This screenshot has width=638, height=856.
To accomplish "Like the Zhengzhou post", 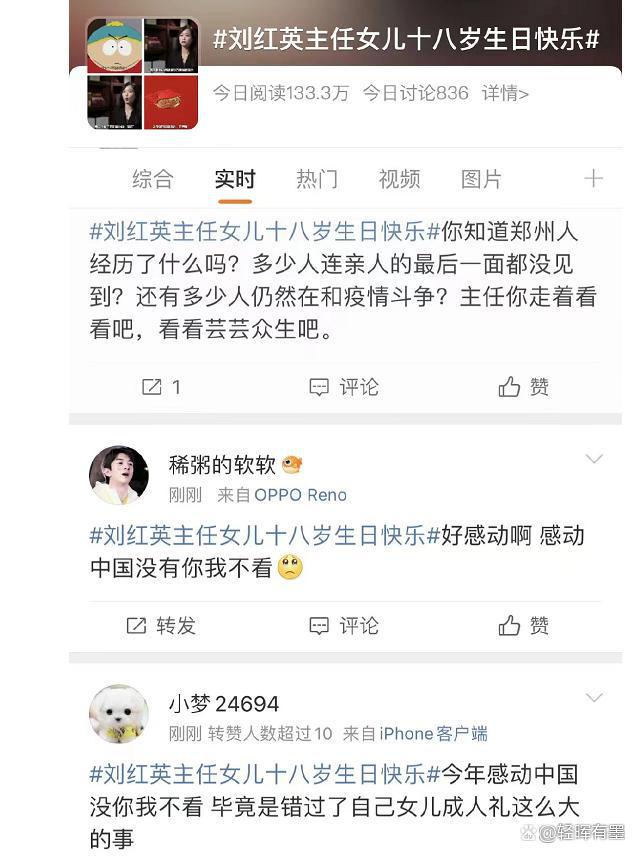I will click(524, 387).
